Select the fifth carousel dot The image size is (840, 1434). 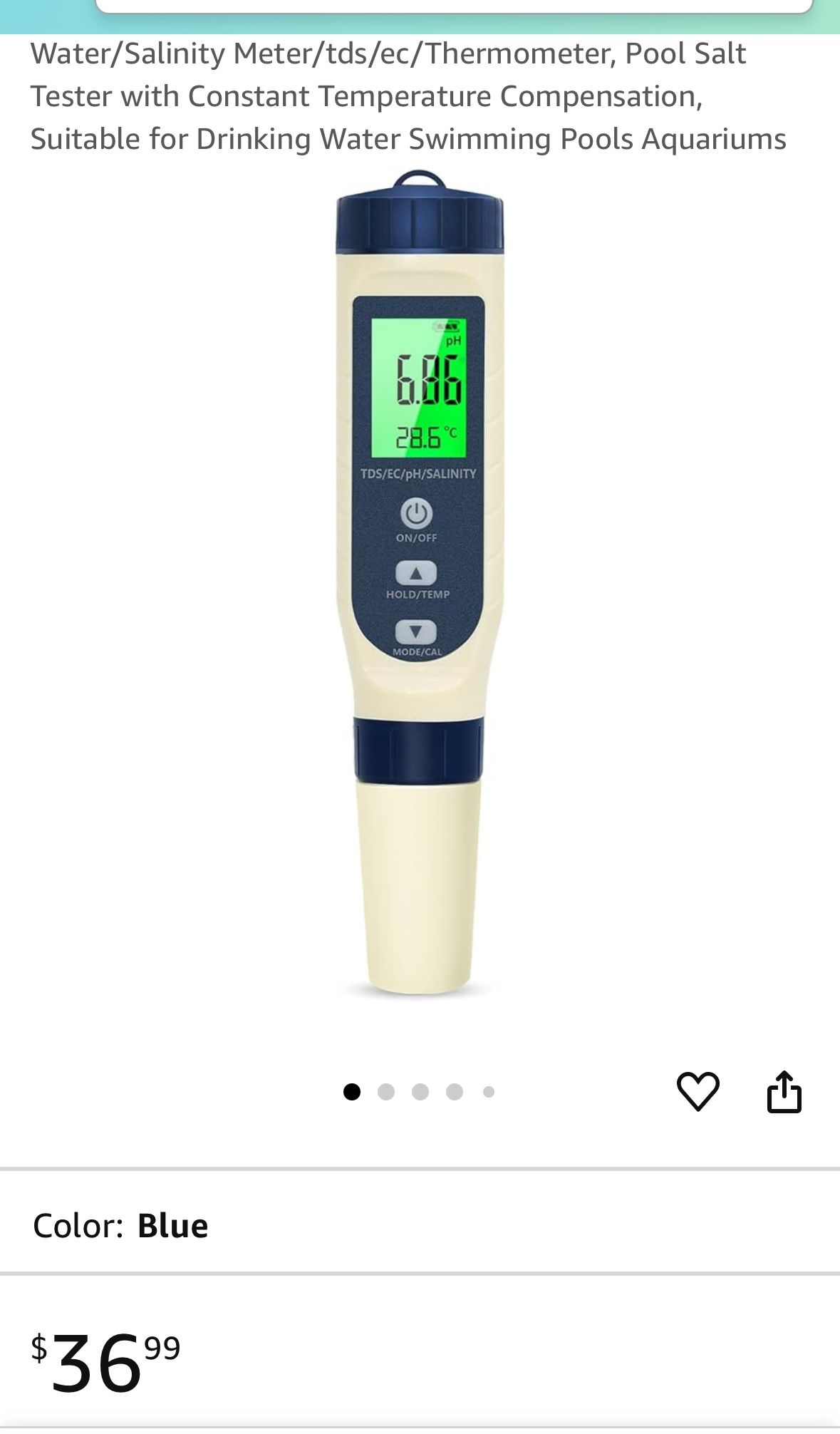click(488, 1091)
